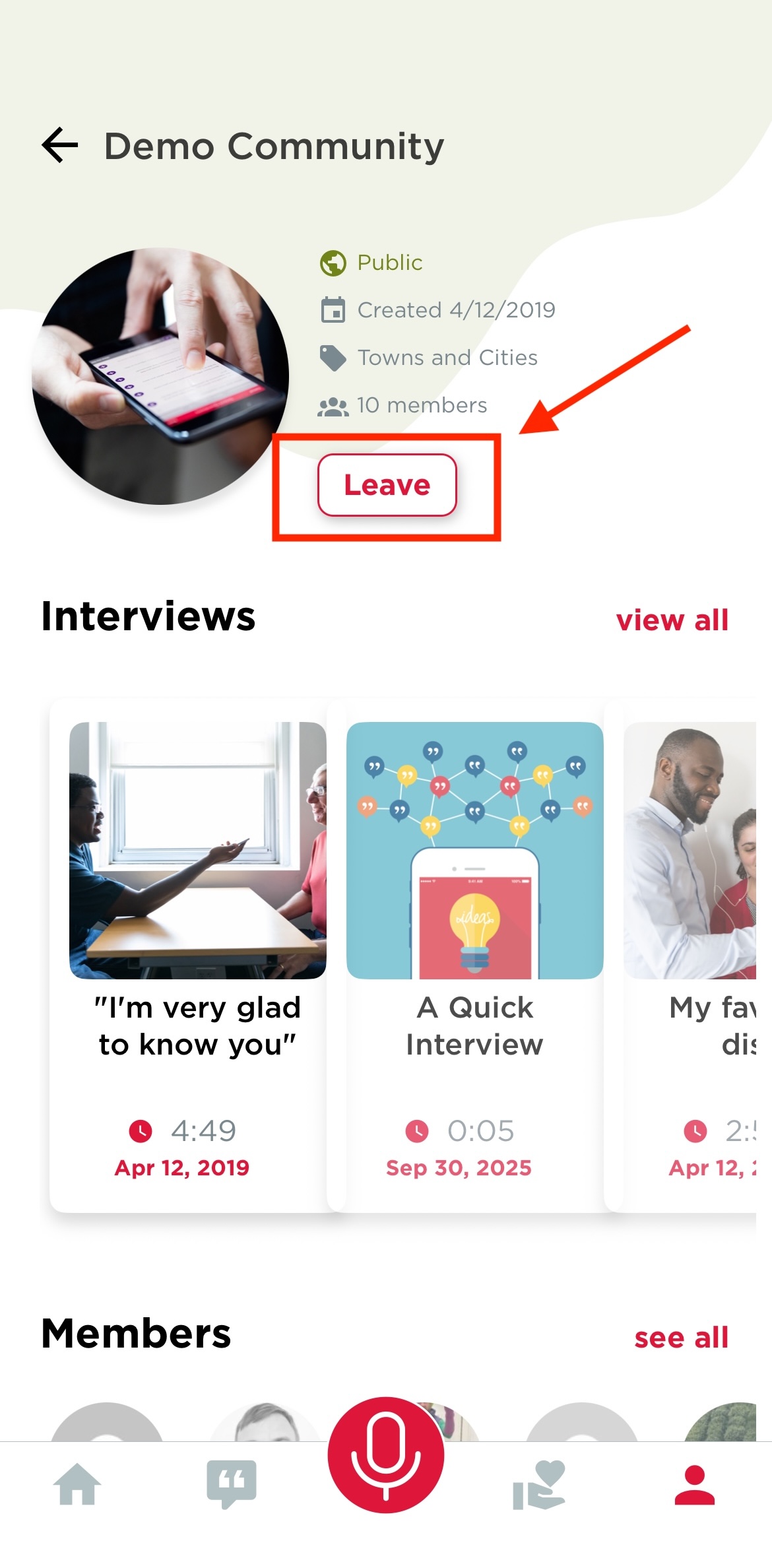The height and width of the screenshot is (1568, 772).
Task: See all community members
Action: 681,1338
